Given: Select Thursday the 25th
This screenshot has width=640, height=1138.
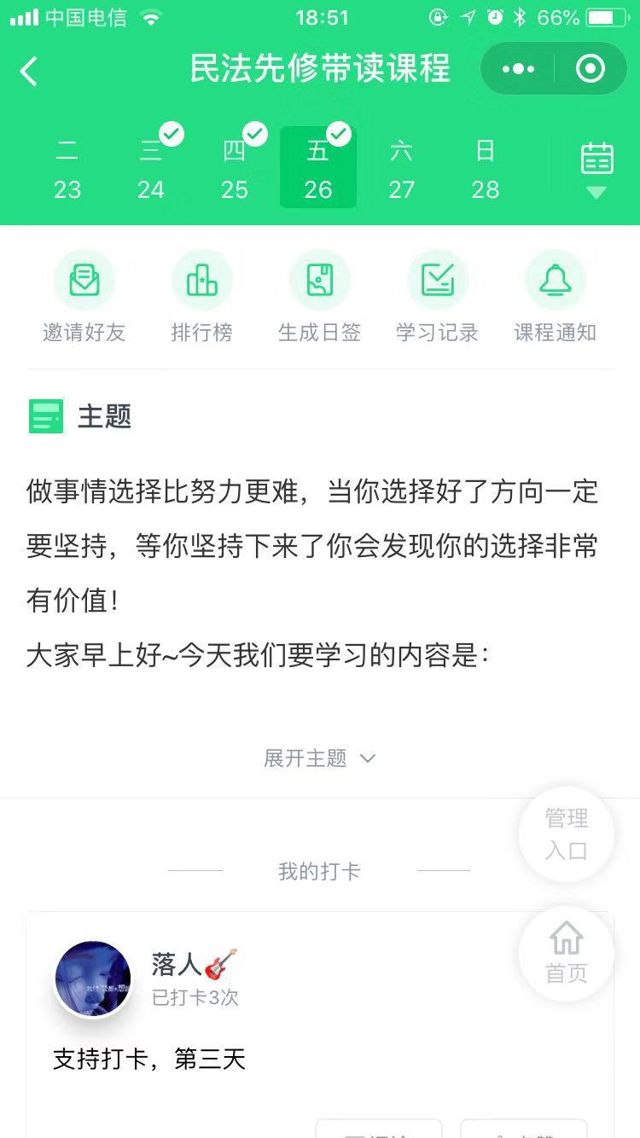Looking at the screenshot, I should click(234, 169).
